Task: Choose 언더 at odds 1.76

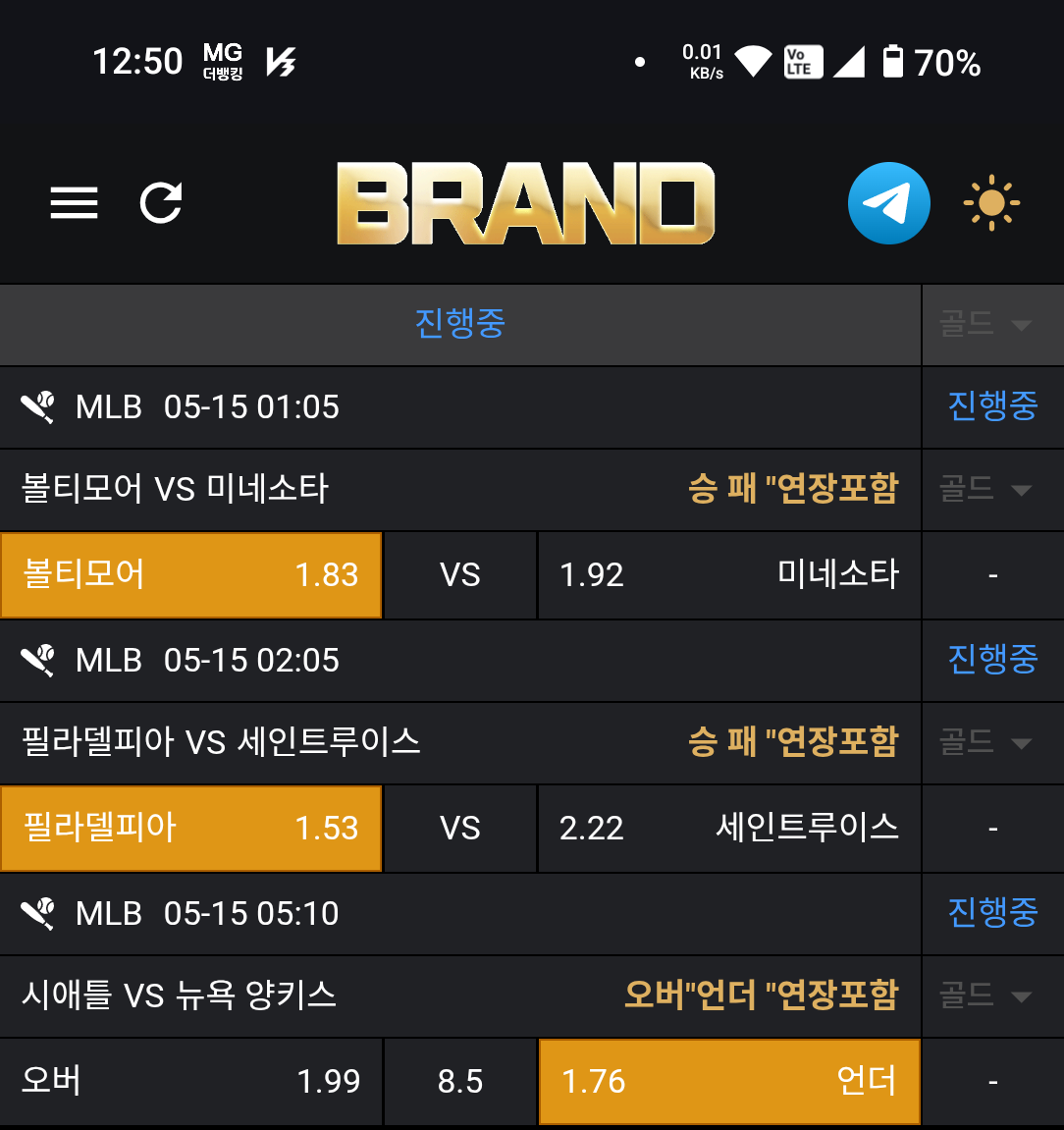Action: point(729,1082)
